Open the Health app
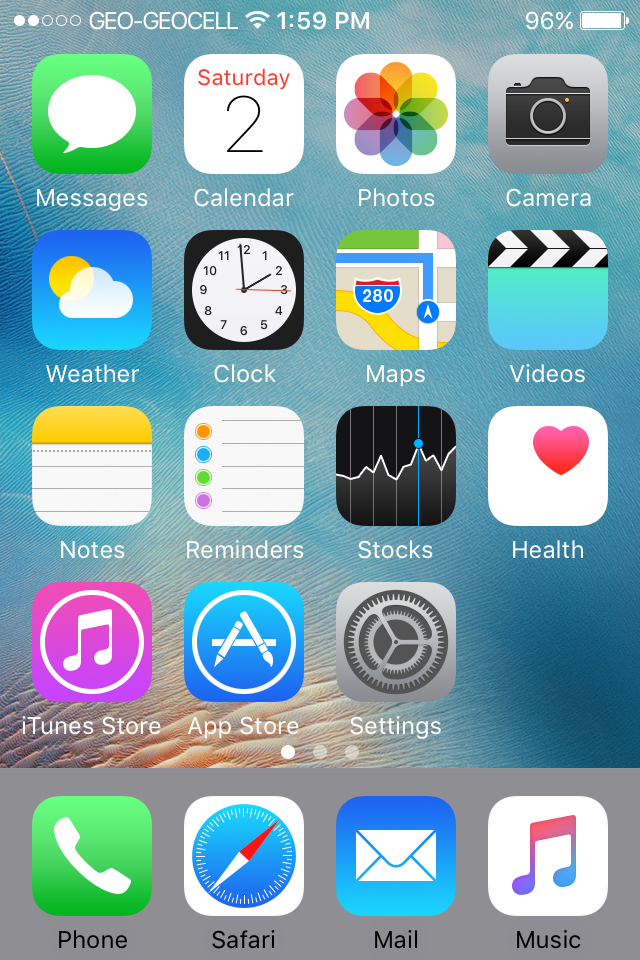The image size is (640, 960). tap(548, 466)
